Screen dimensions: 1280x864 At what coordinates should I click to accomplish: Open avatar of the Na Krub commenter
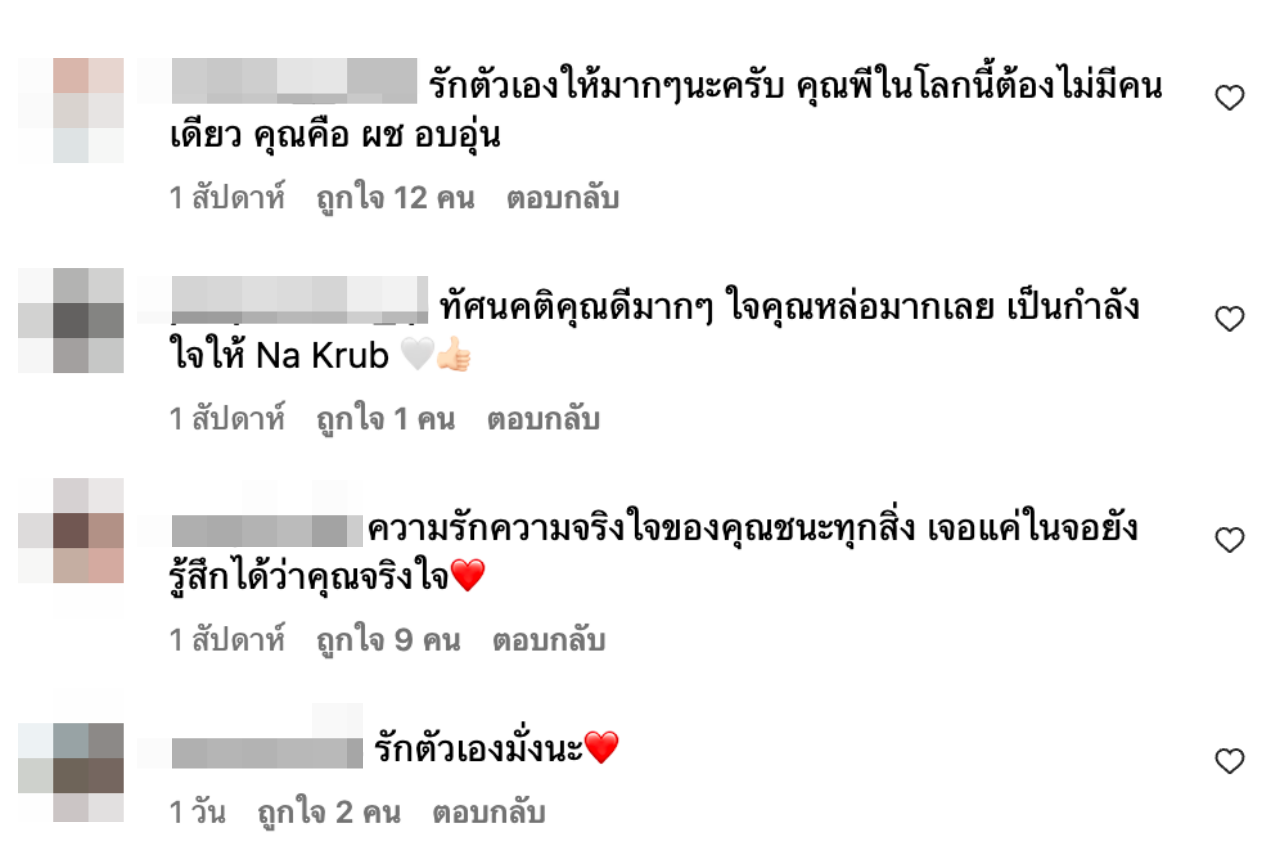click(71, 320)
